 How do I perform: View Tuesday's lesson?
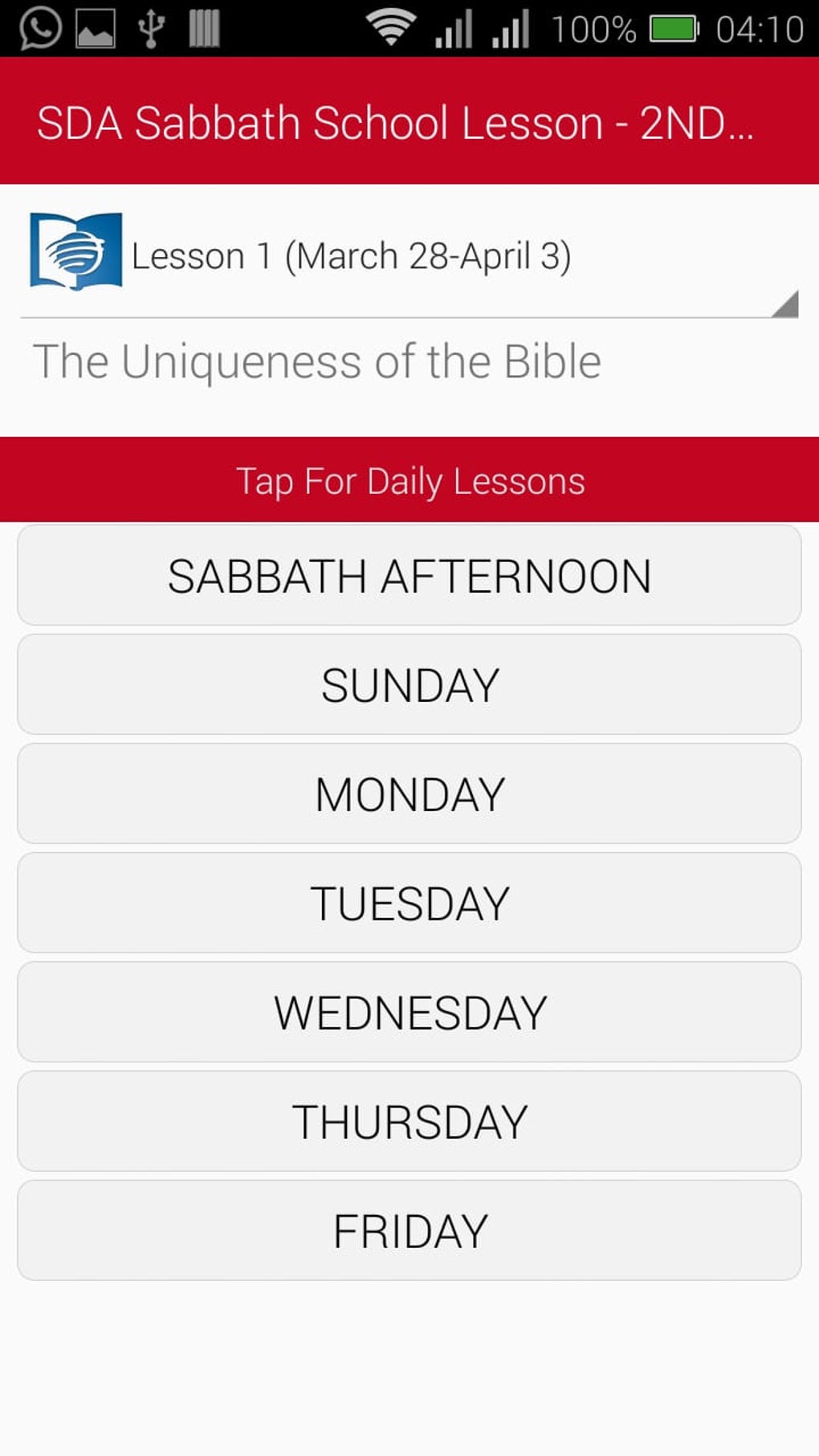click(409, 903)
